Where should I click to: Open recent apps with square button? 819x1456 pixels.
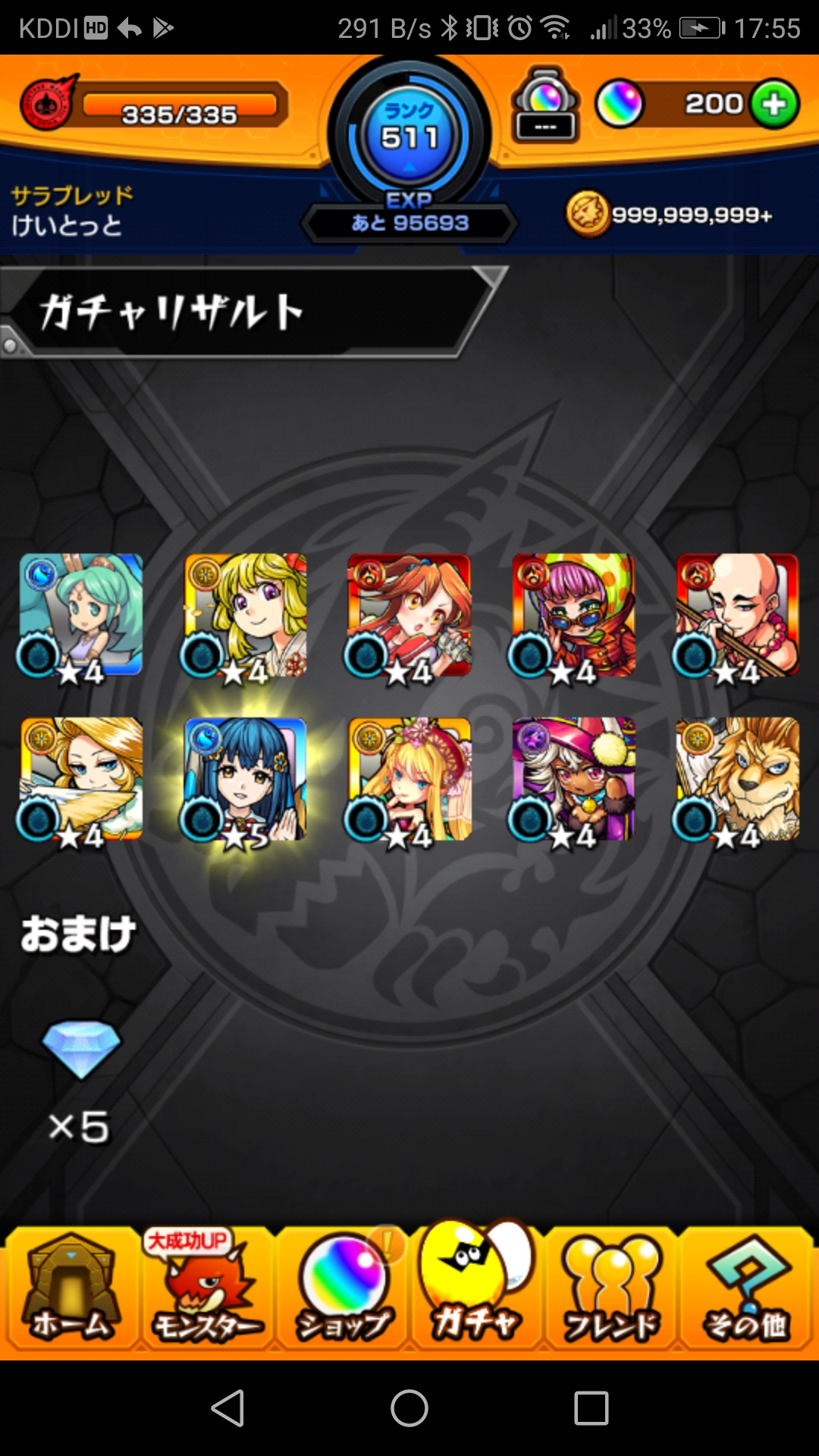pos(591,1408)
